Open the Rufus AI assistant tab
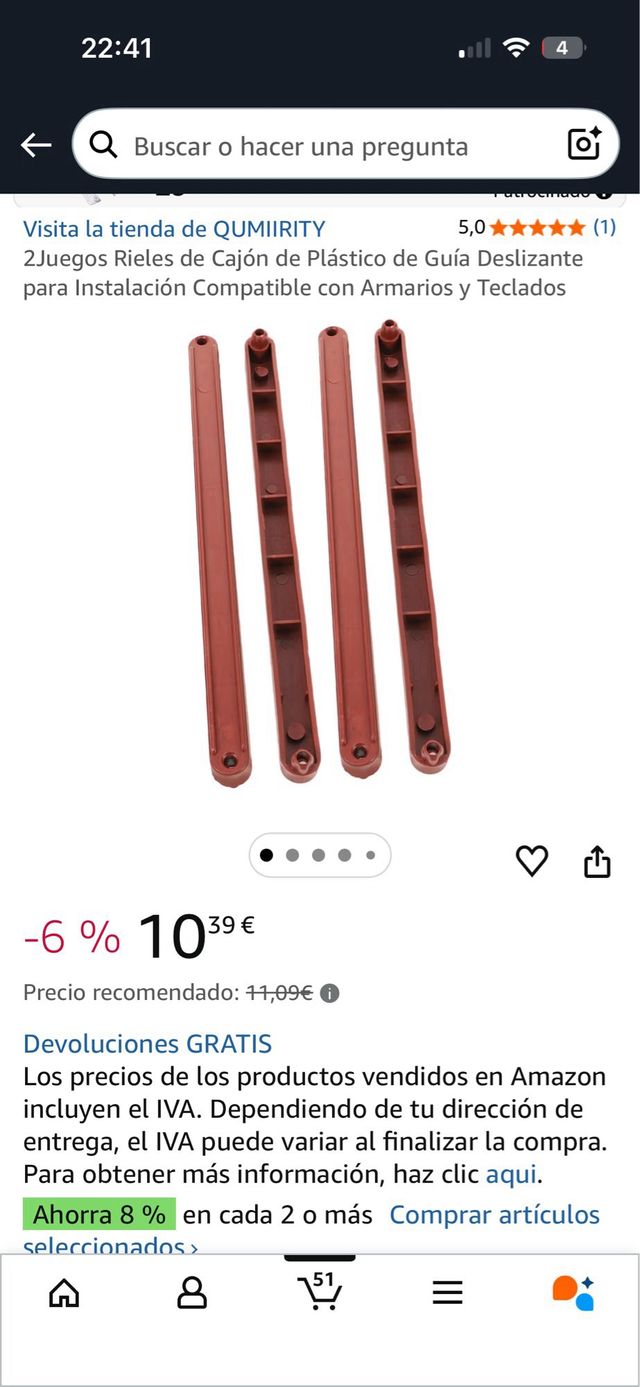Screen dimensions: 640x1387 (x=574, y=1292)
